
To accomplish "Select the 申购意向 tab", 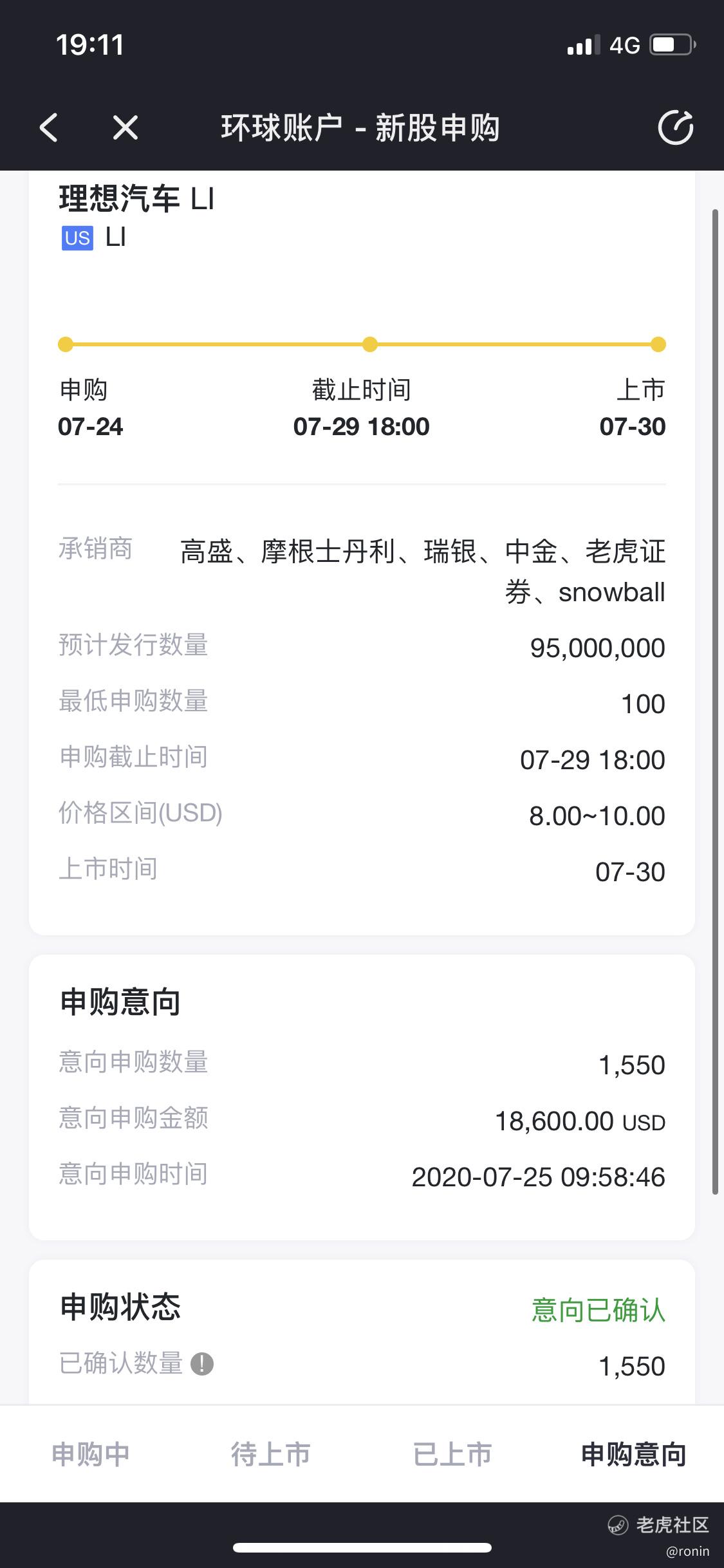I will click(633, 1455).
